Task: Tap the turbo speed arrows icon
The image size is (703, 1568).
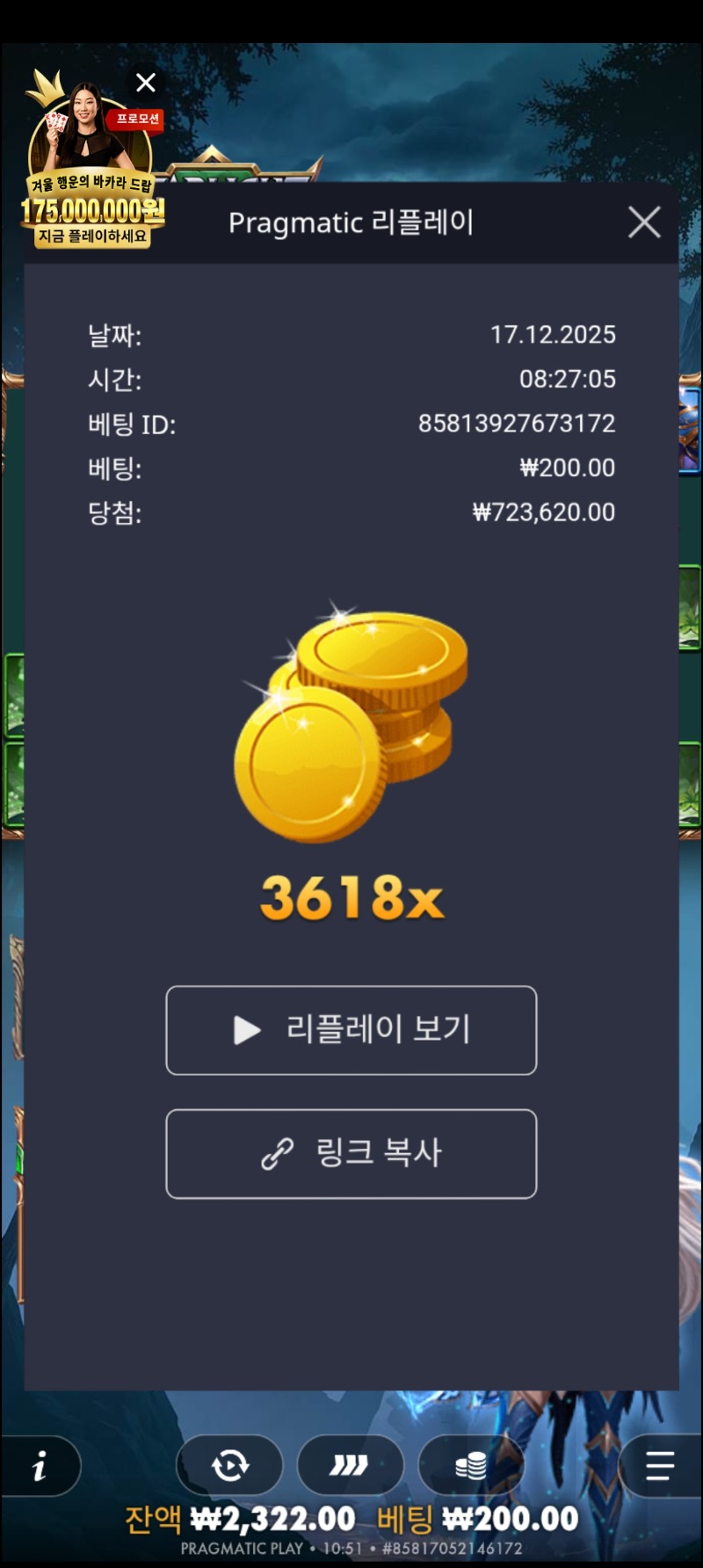Action: (x=350, y=1465)
